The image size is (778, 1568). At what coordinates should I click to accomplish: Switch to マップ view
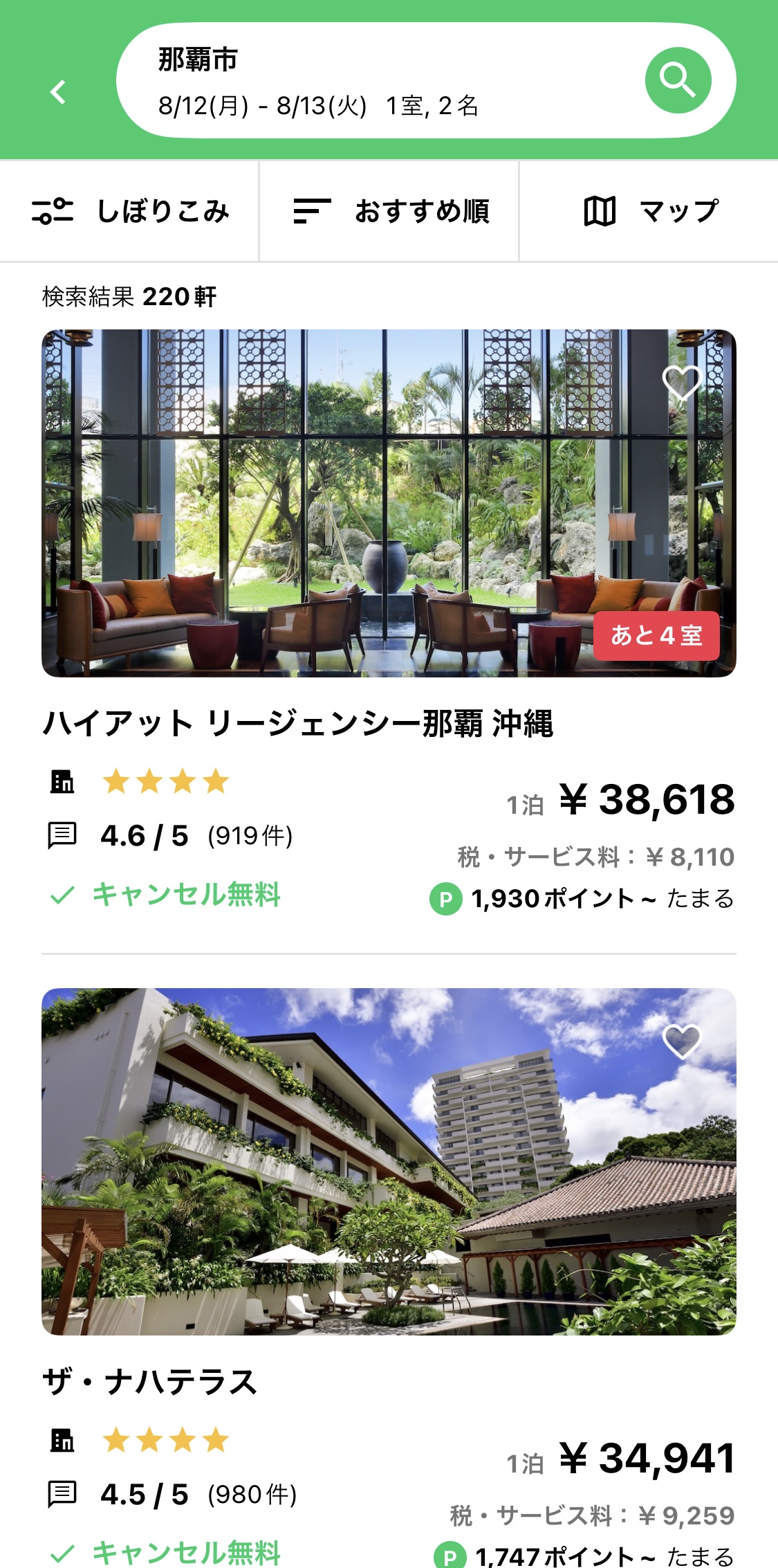click(649, 211)
